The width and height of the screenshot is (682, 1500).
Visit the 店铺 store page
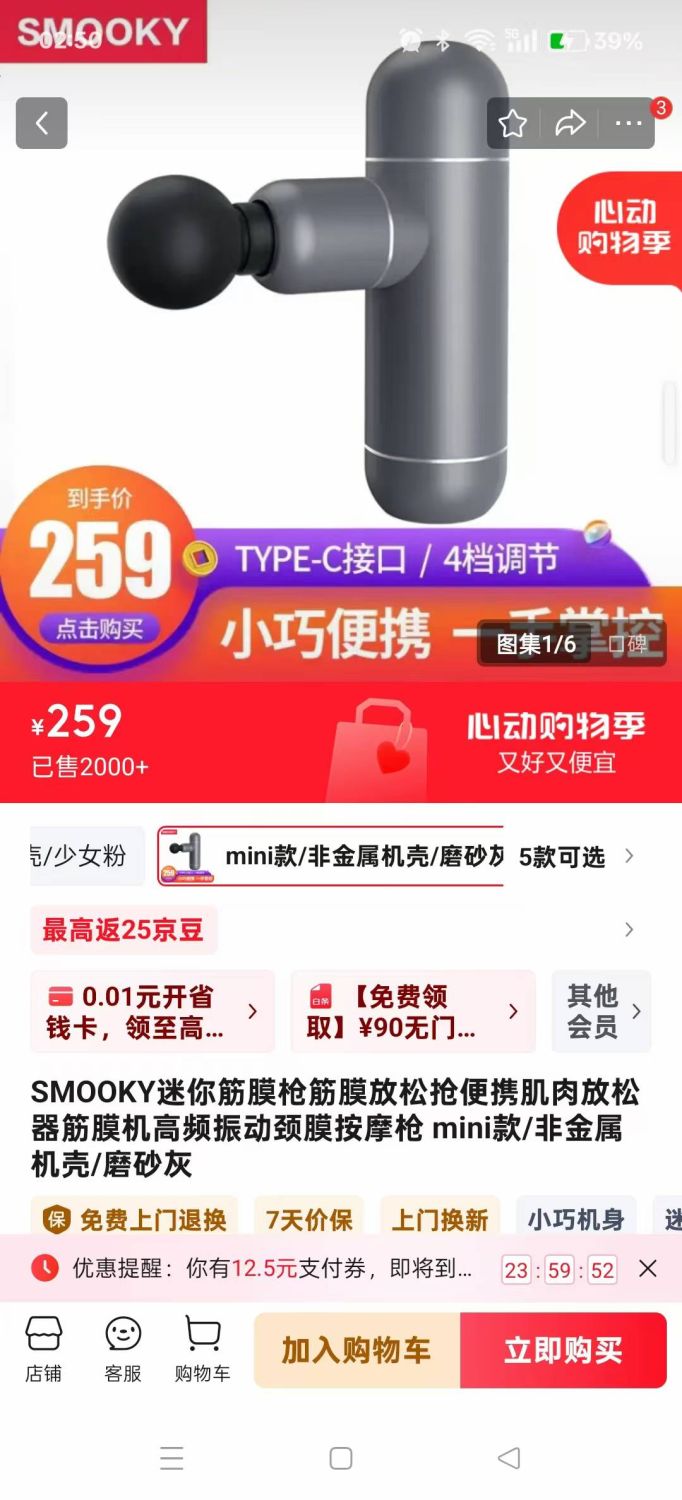click(x=44, y=1349)
